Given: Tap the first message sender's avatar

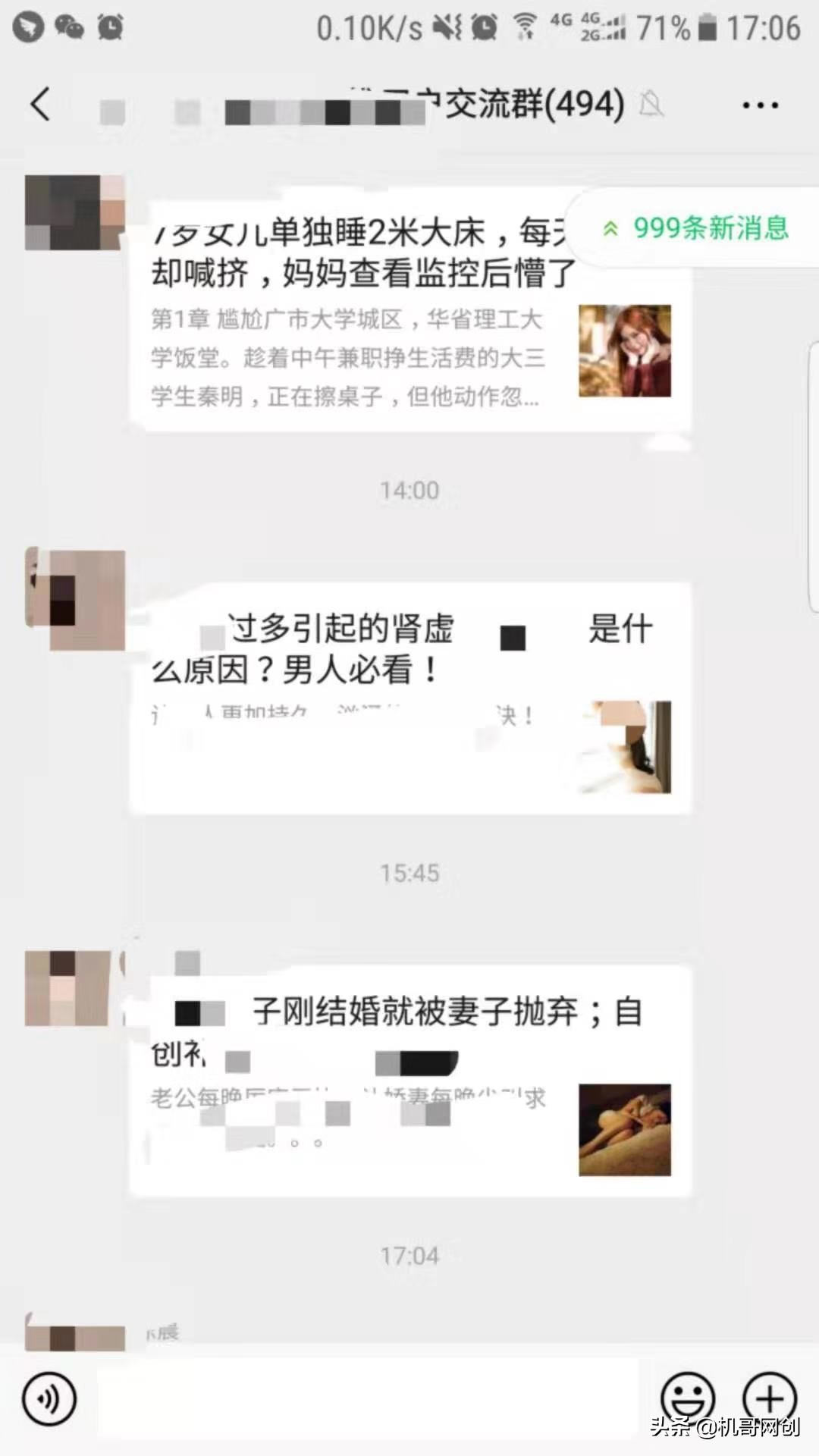Looking at the screenshot, I should point(74,212).
